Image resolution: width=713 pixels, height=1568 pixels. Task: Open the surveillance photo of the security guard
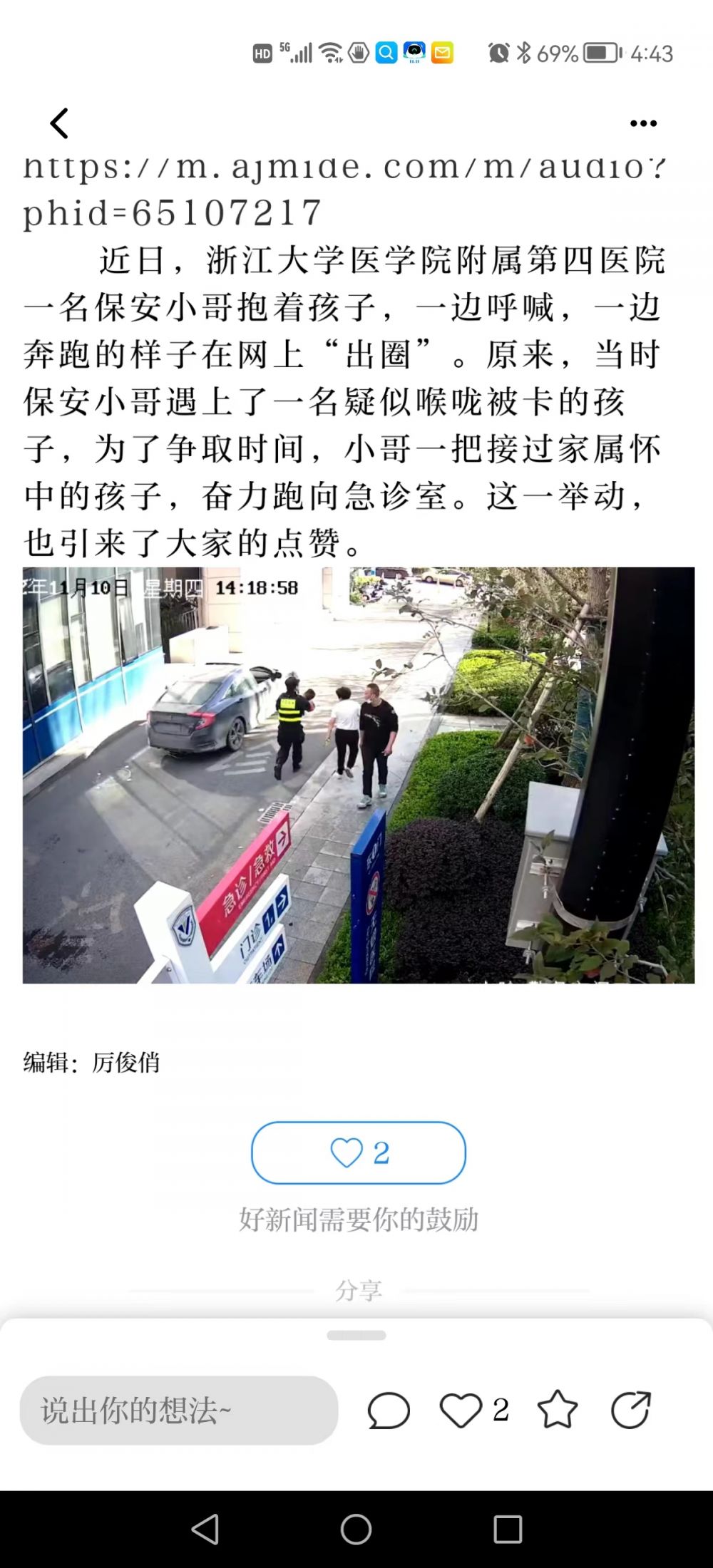coord(358,775)
